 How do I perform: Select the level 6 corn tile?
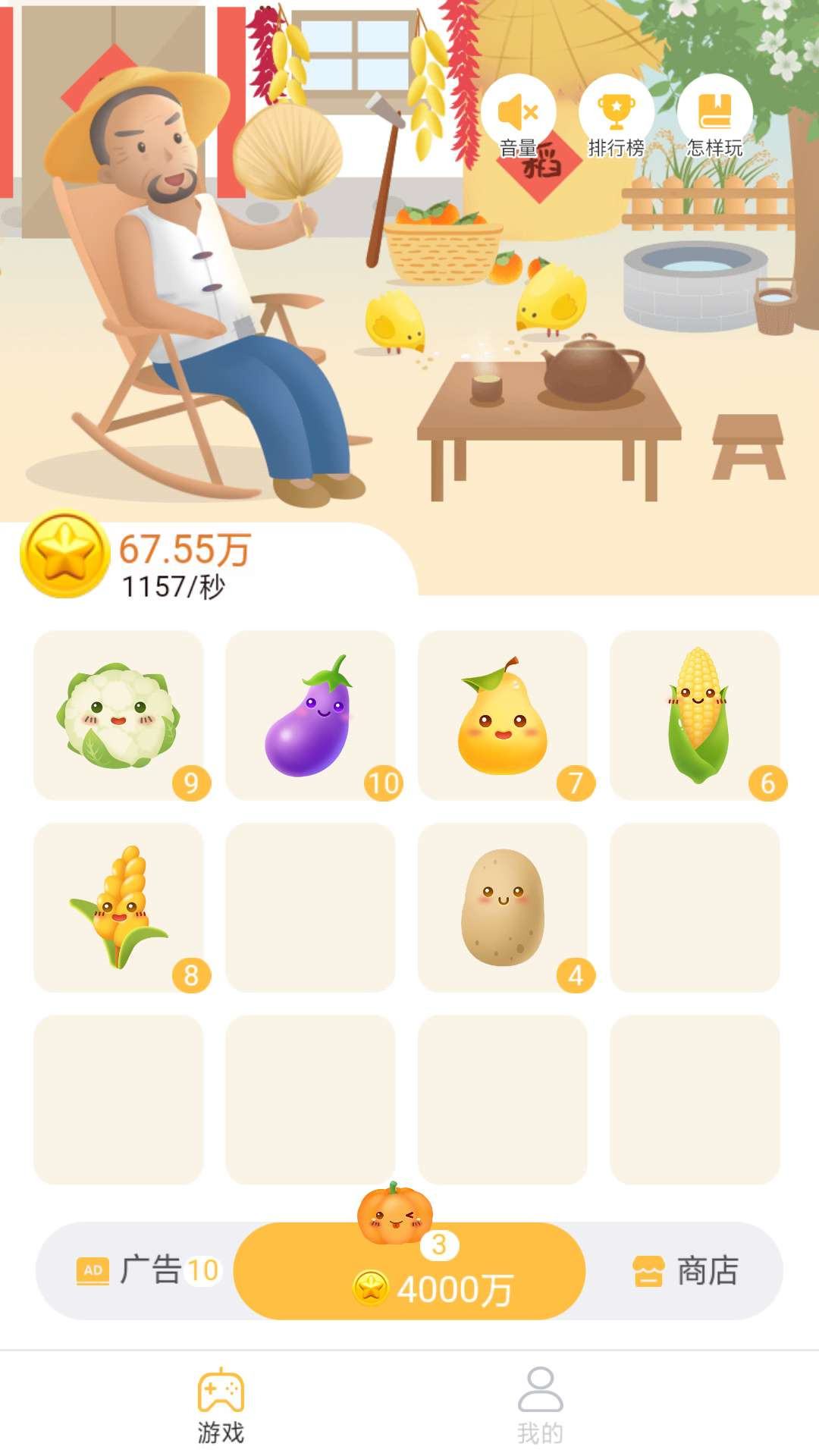[x=695, y=715]
